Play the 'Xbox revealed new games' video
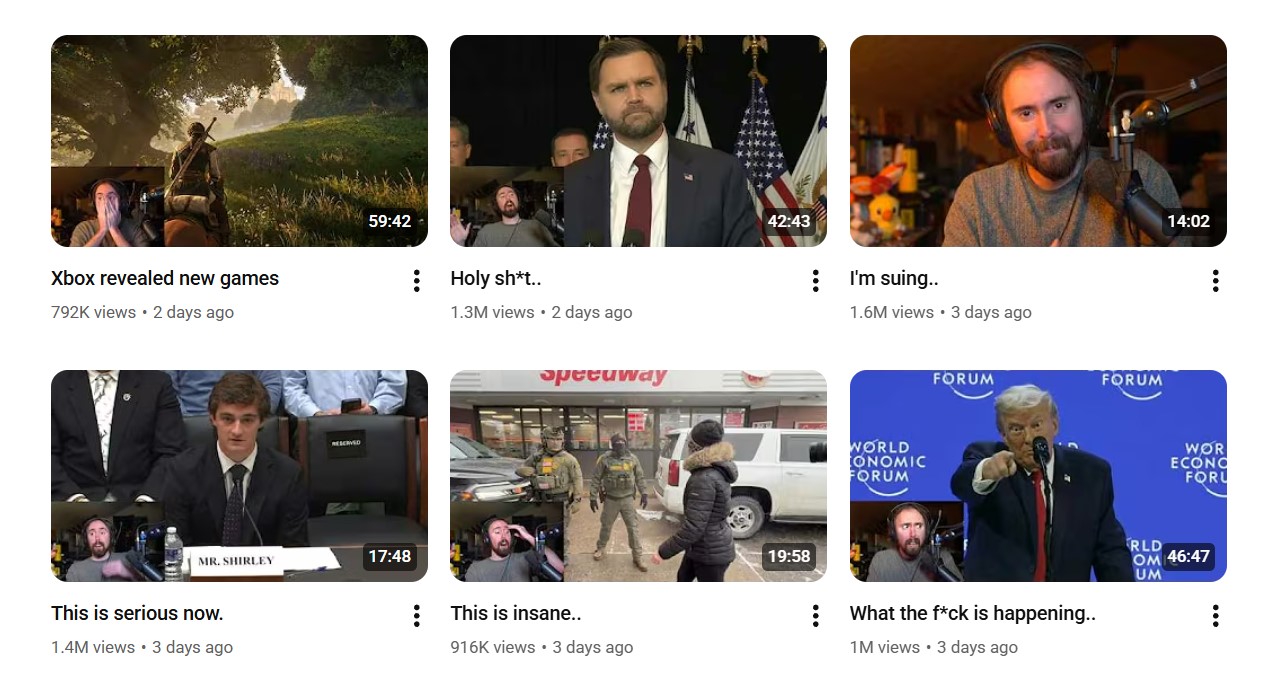Viewport: 1267px width, 698px height. pos(239,141)
